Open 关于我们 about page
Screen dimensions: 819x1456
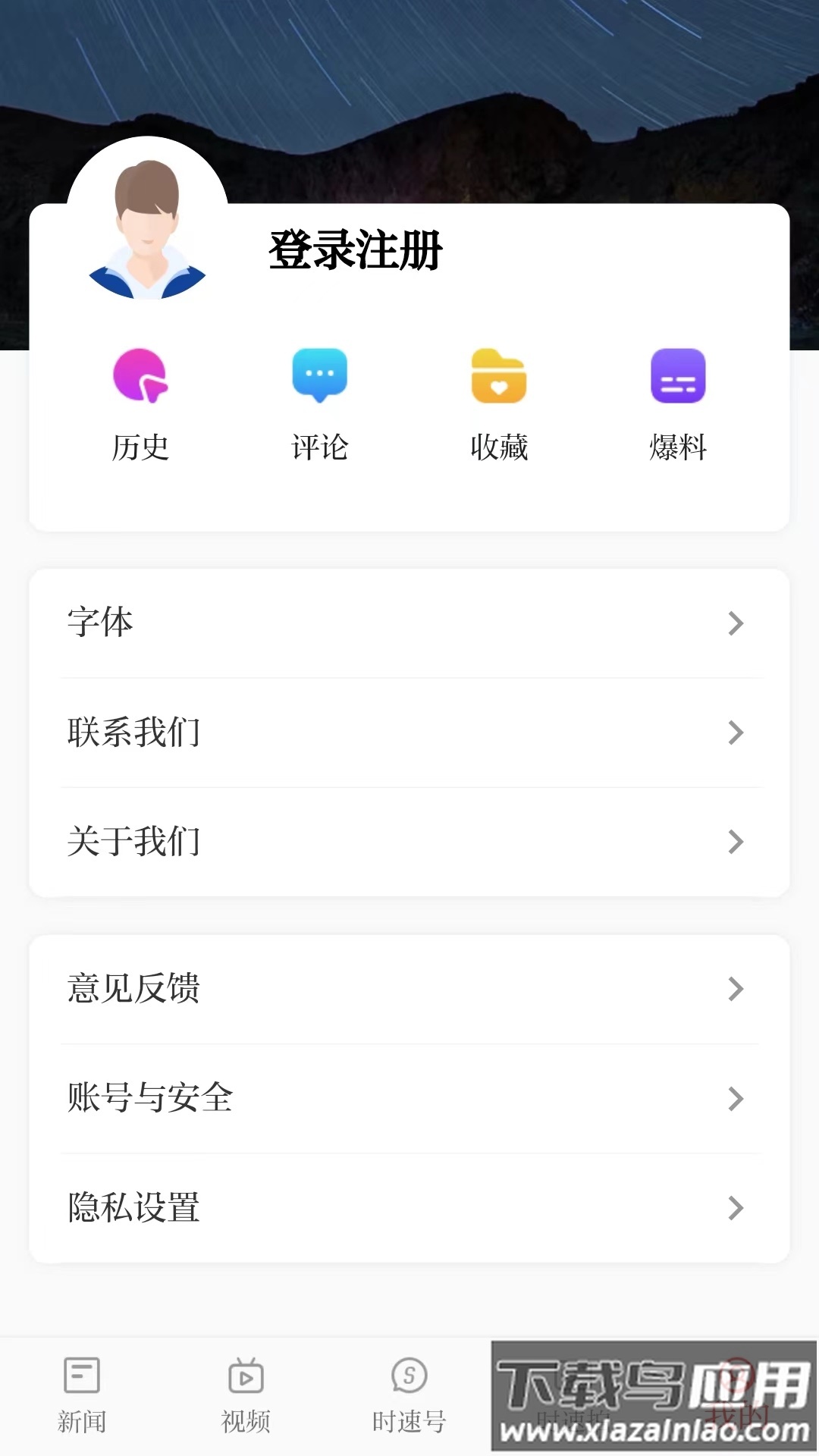(x=409, y=840)
